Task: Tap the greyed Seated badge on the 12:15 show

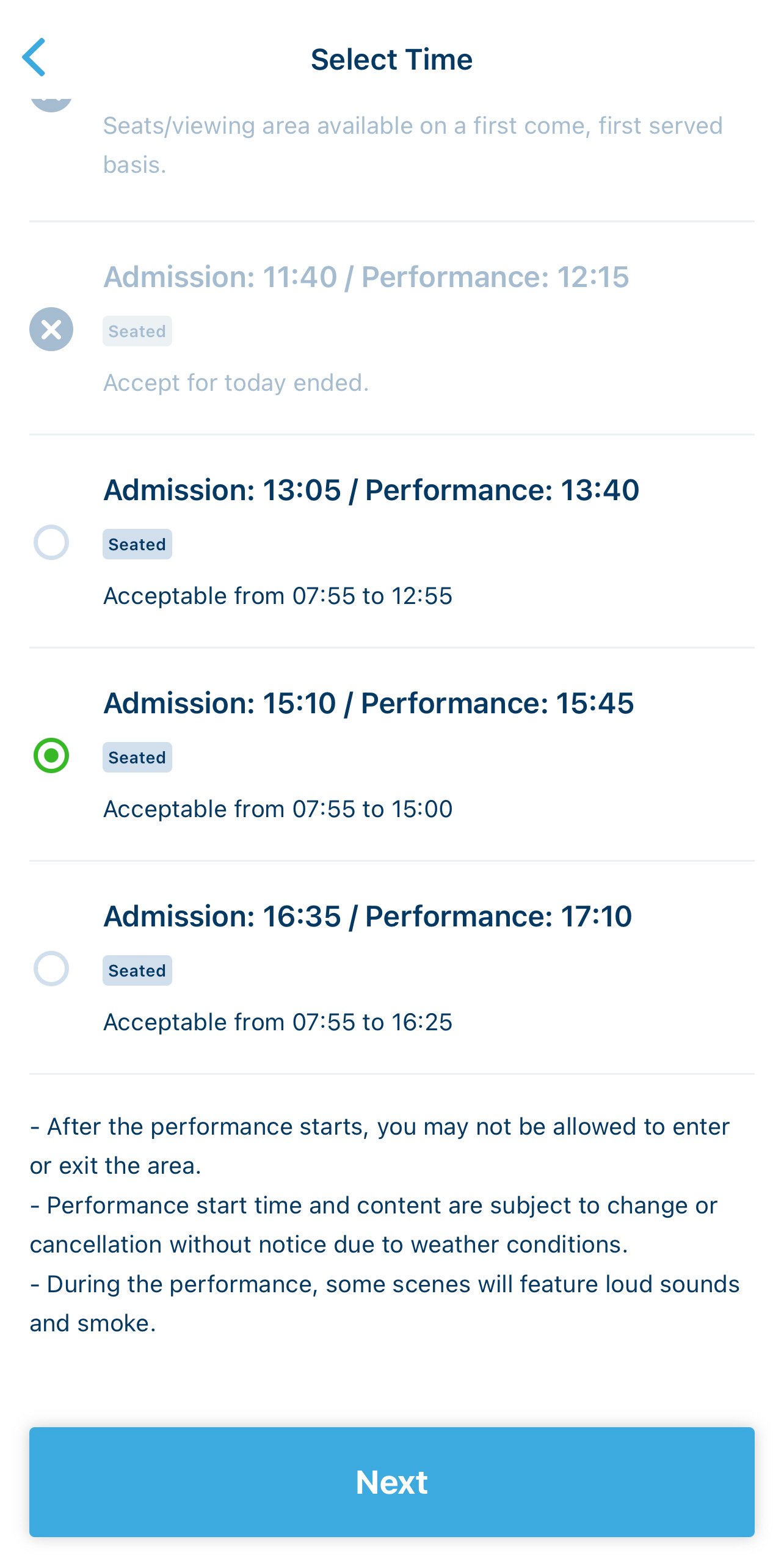Action: tap(137, 330)
